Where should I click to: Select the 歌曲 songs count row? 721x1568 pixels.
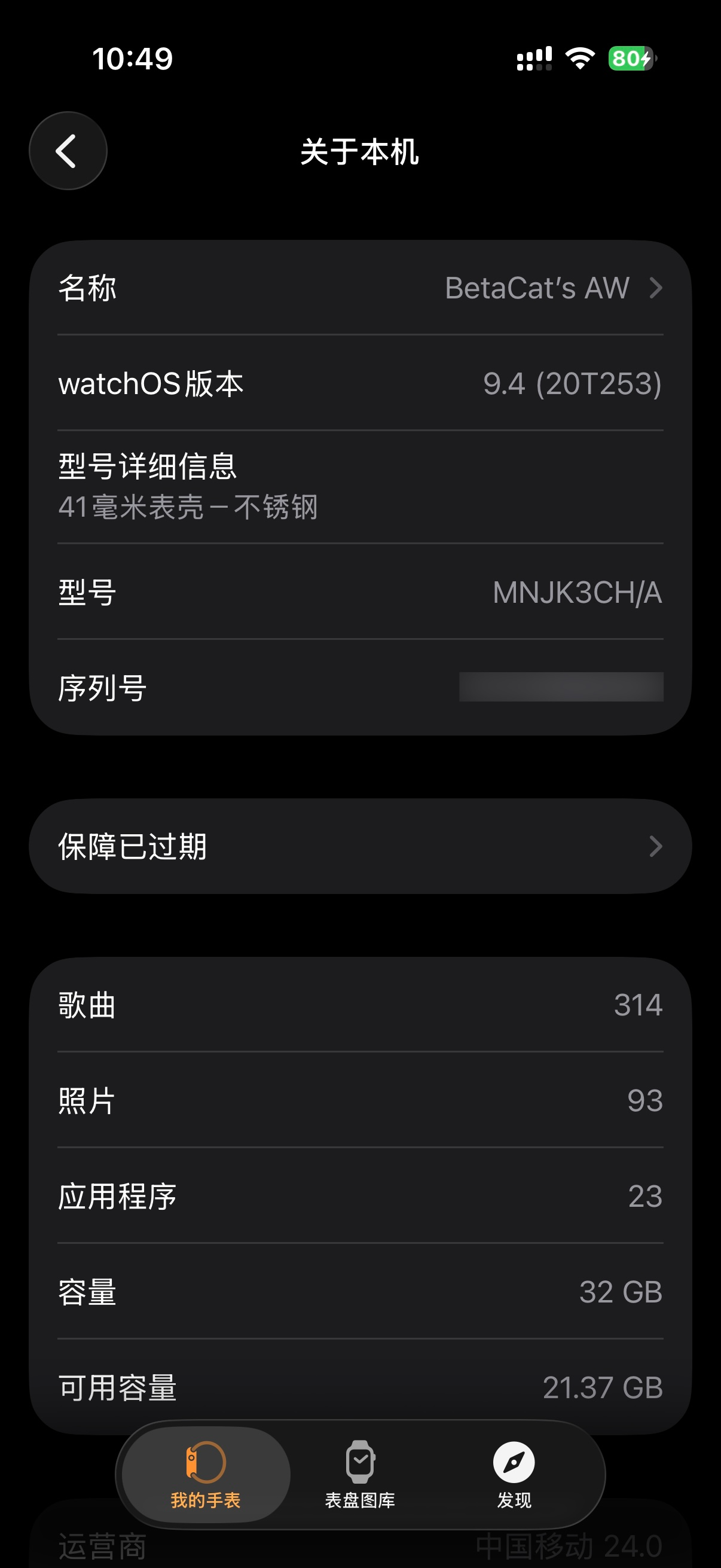(x=360, y=1005)
